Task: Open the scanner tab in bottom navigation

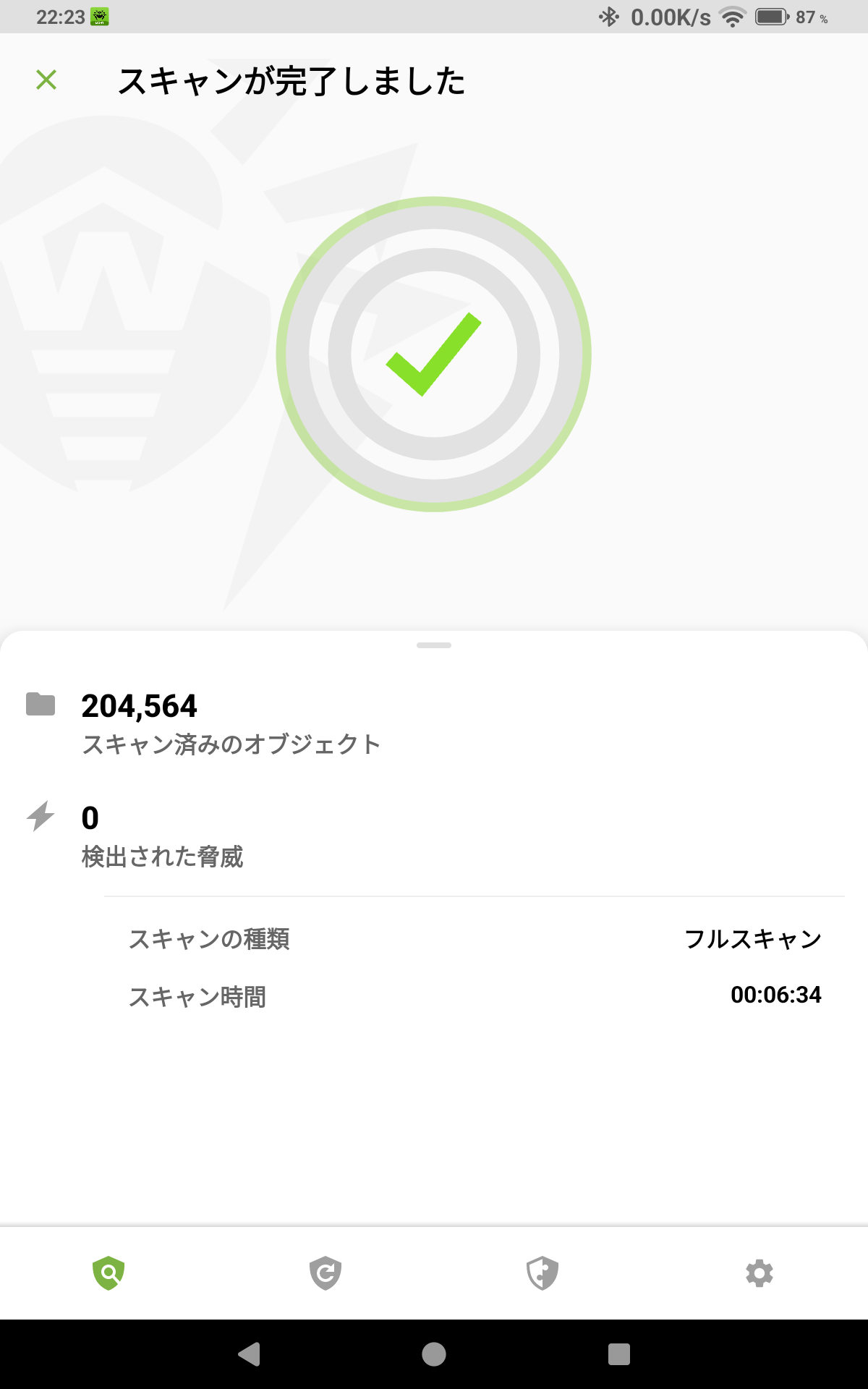Action: (x=109, y=1273)
